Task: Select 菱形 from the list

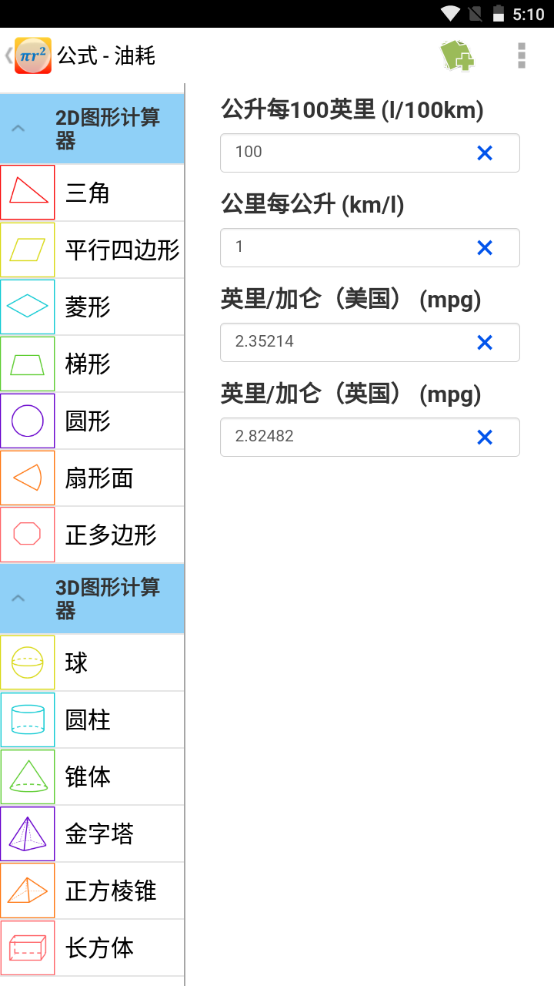Action: point(92,307)
